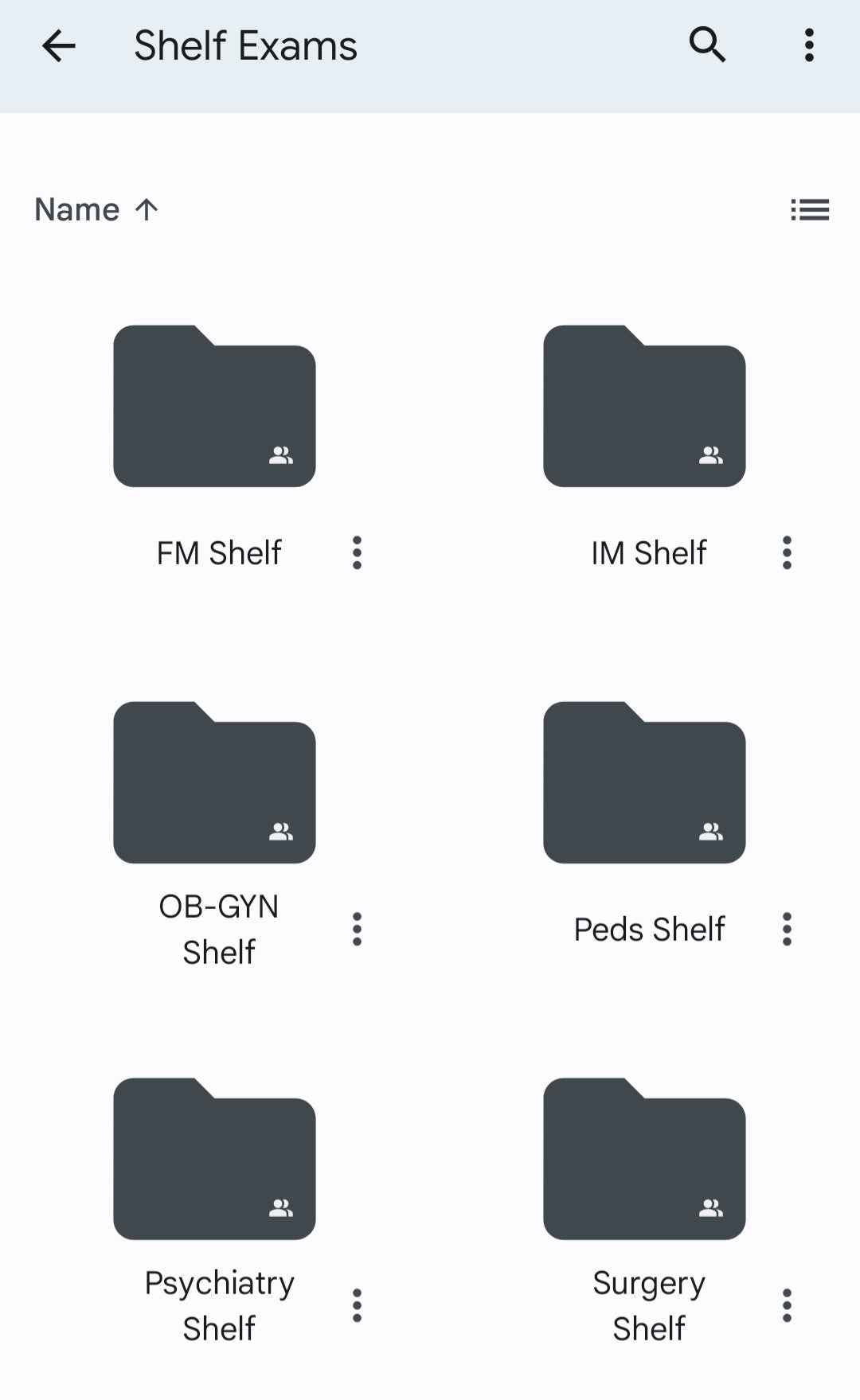860x1400 pixels.
Task: Open search in Shelf Exams
Action: point(707,45)
